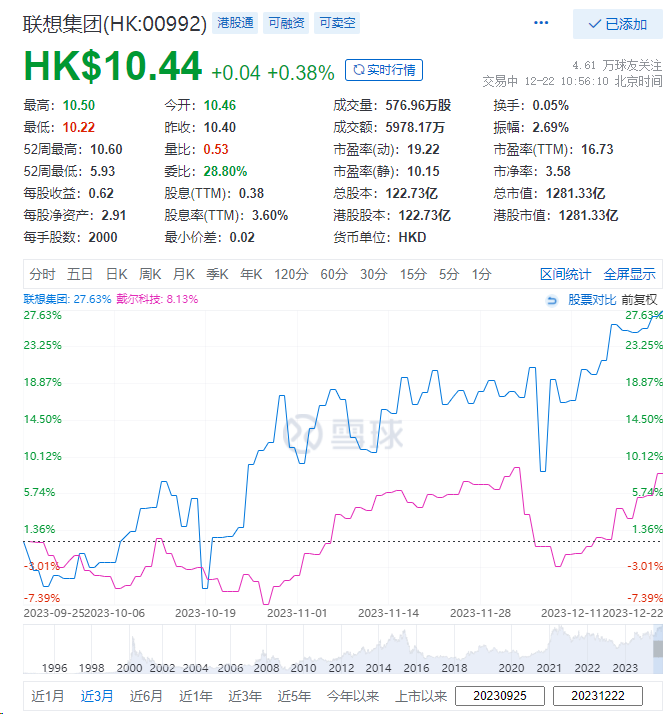Select 上市以来 time range

(419, 696)
